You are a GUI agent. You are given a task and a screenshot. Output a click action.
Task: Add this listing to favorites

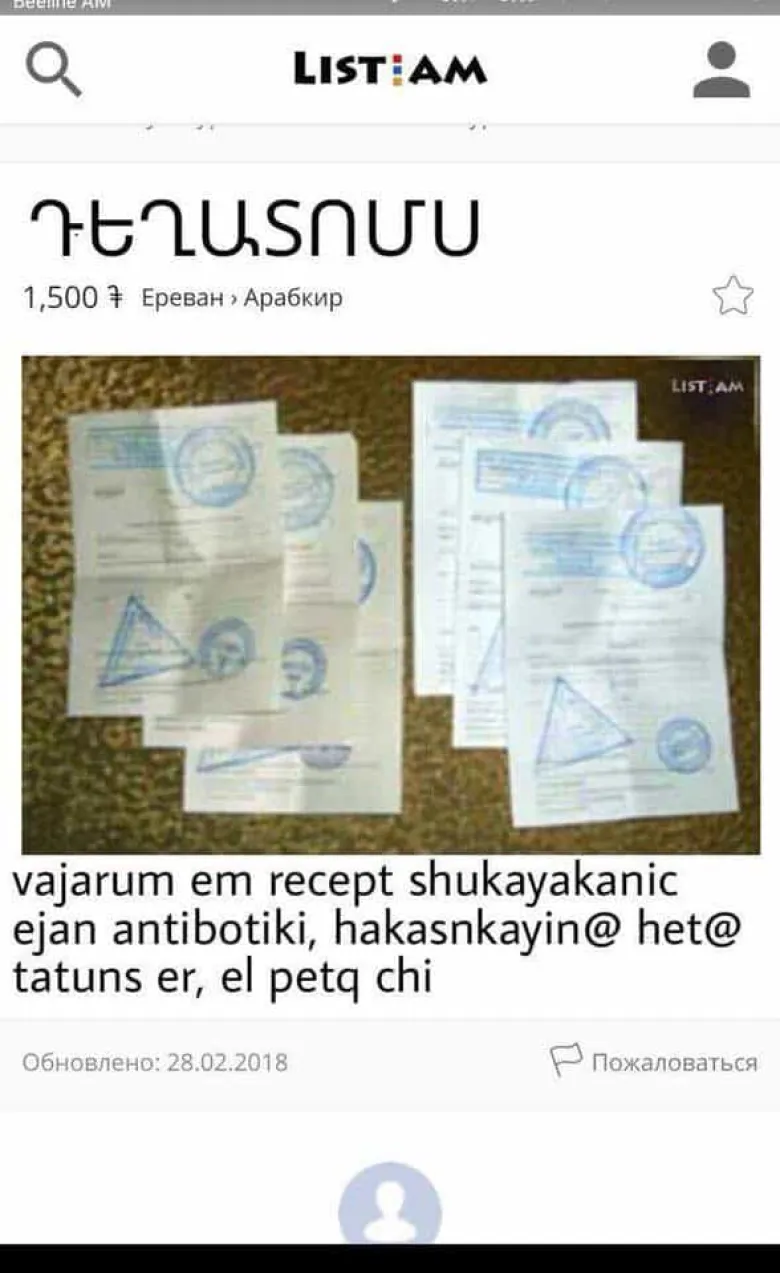(x=732, y=296)
